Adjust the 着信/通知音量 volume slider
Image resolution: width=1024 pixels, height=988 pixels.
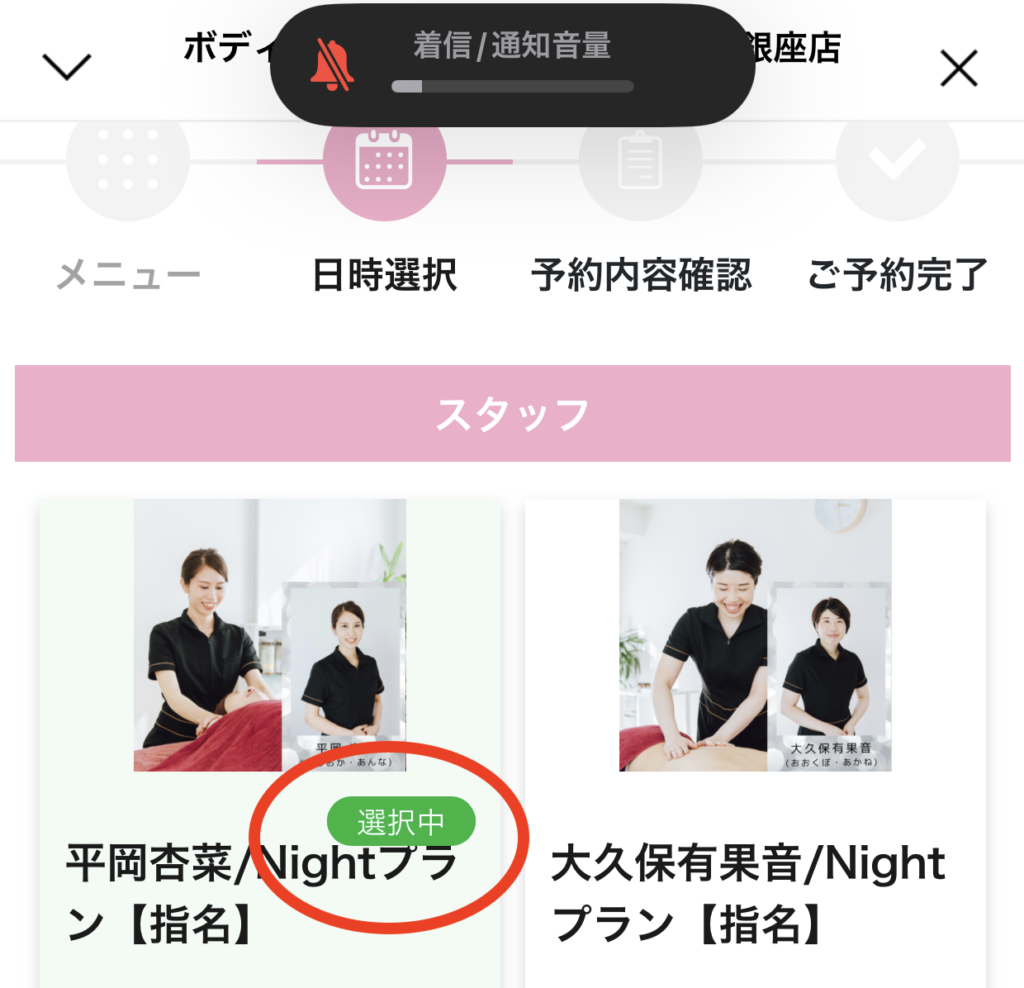click(x=512, y=87)
